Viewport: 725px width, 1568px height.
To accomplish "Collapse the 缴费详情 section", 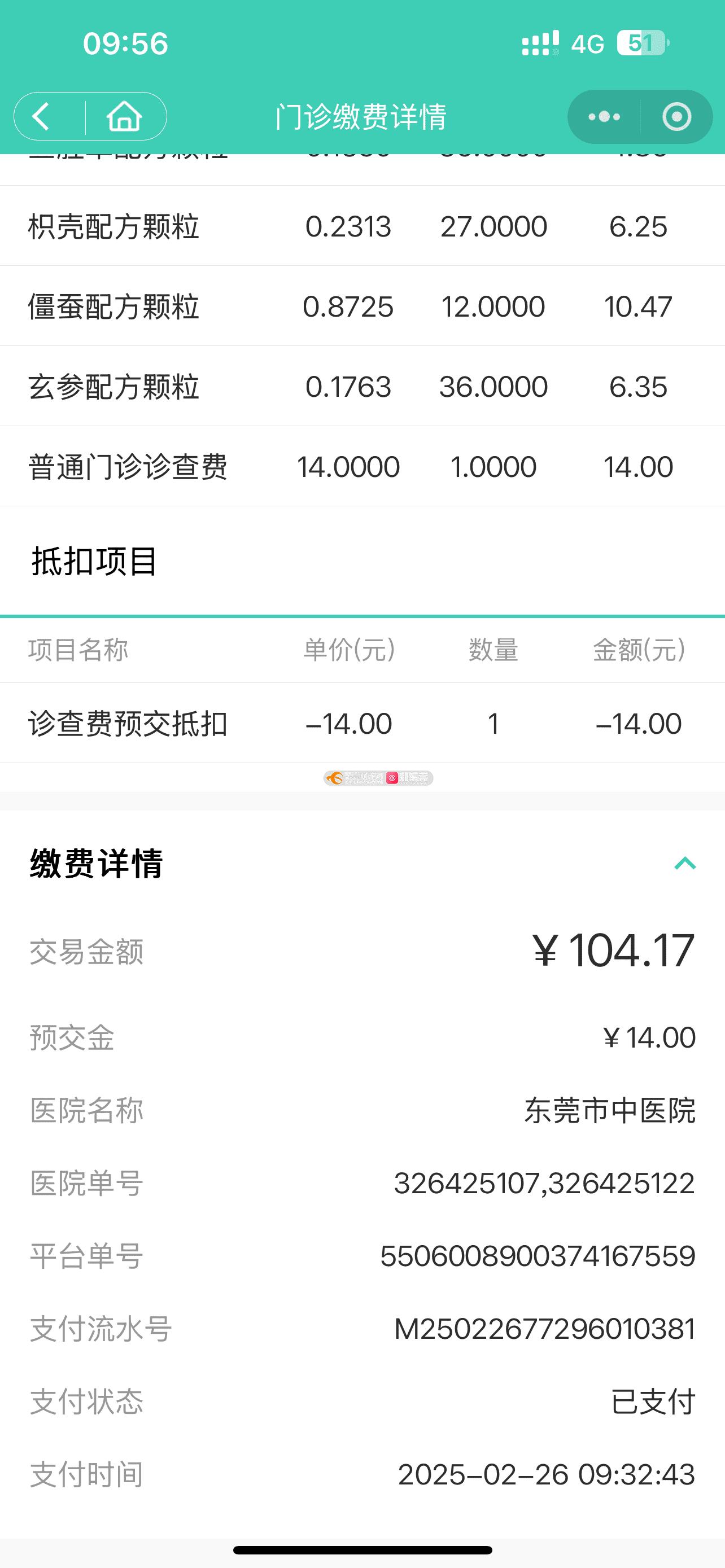I will click(x=685, y=863).
